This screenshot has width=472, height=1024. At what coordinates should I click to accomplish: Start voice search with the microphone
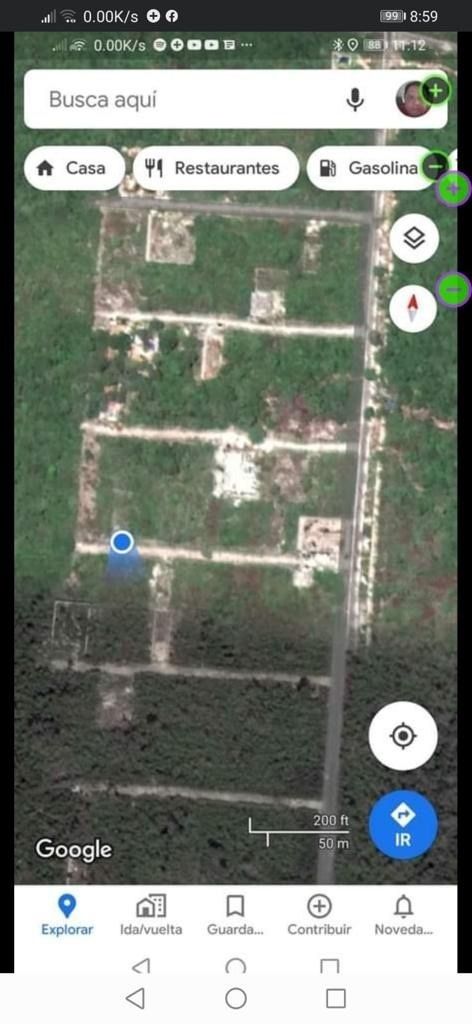354,100
